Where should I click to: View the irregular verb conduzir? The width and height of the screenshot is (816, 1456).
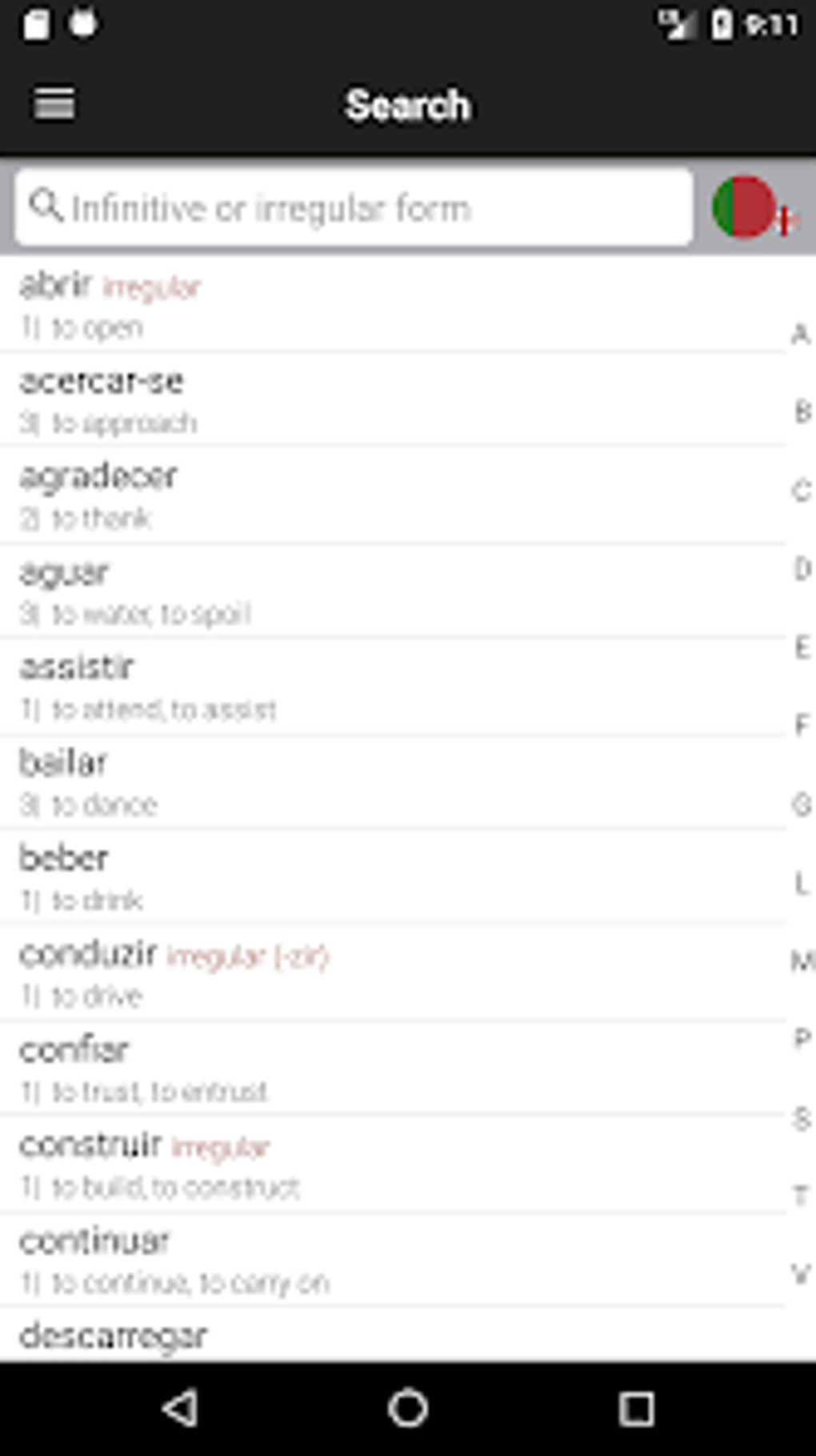392,973
